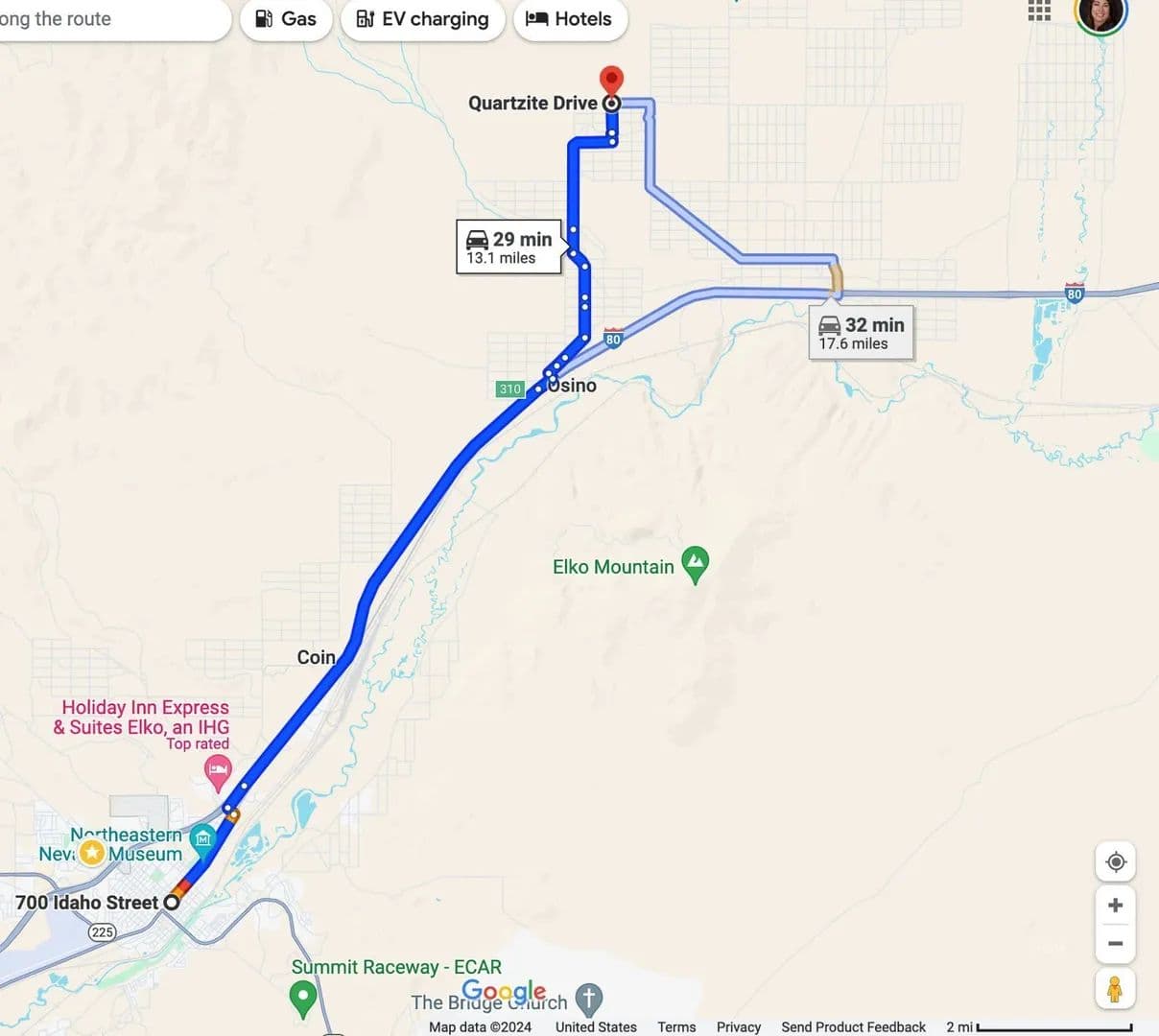
Task: Open the Privacy link
Action: click(738, 1026)
